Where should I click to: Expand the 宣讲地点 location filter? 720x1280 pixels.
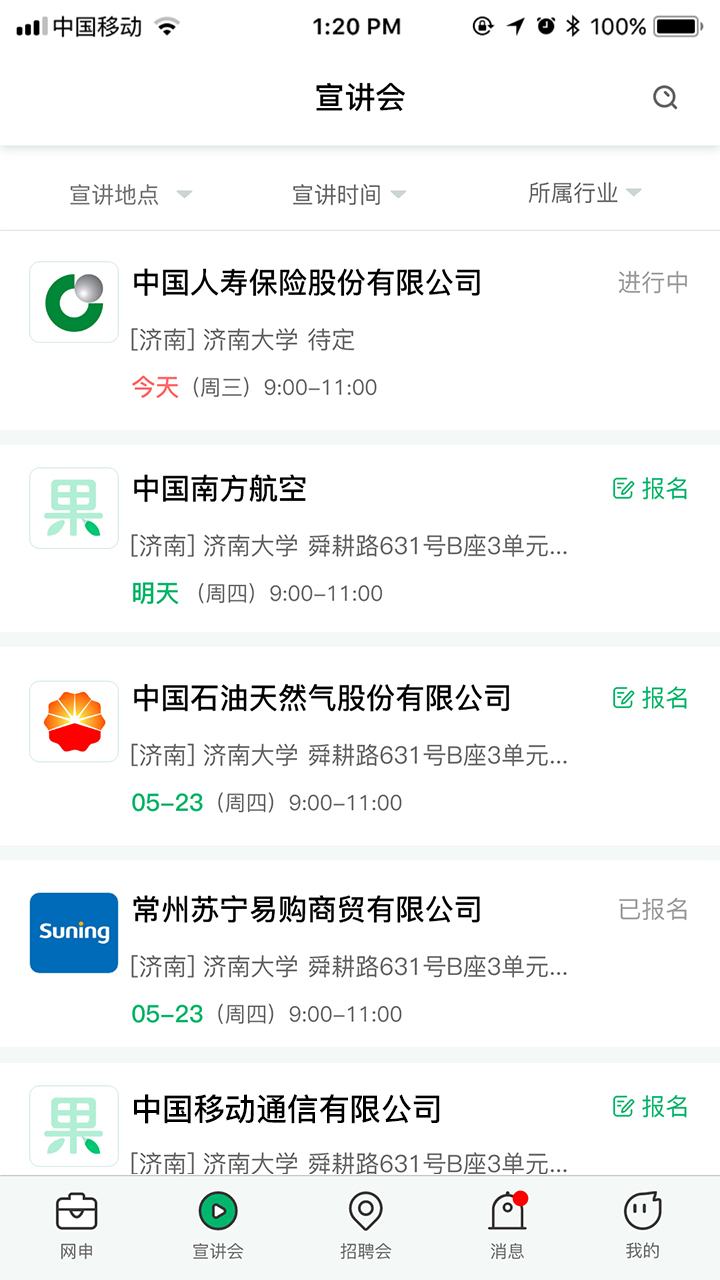point(130,194)
